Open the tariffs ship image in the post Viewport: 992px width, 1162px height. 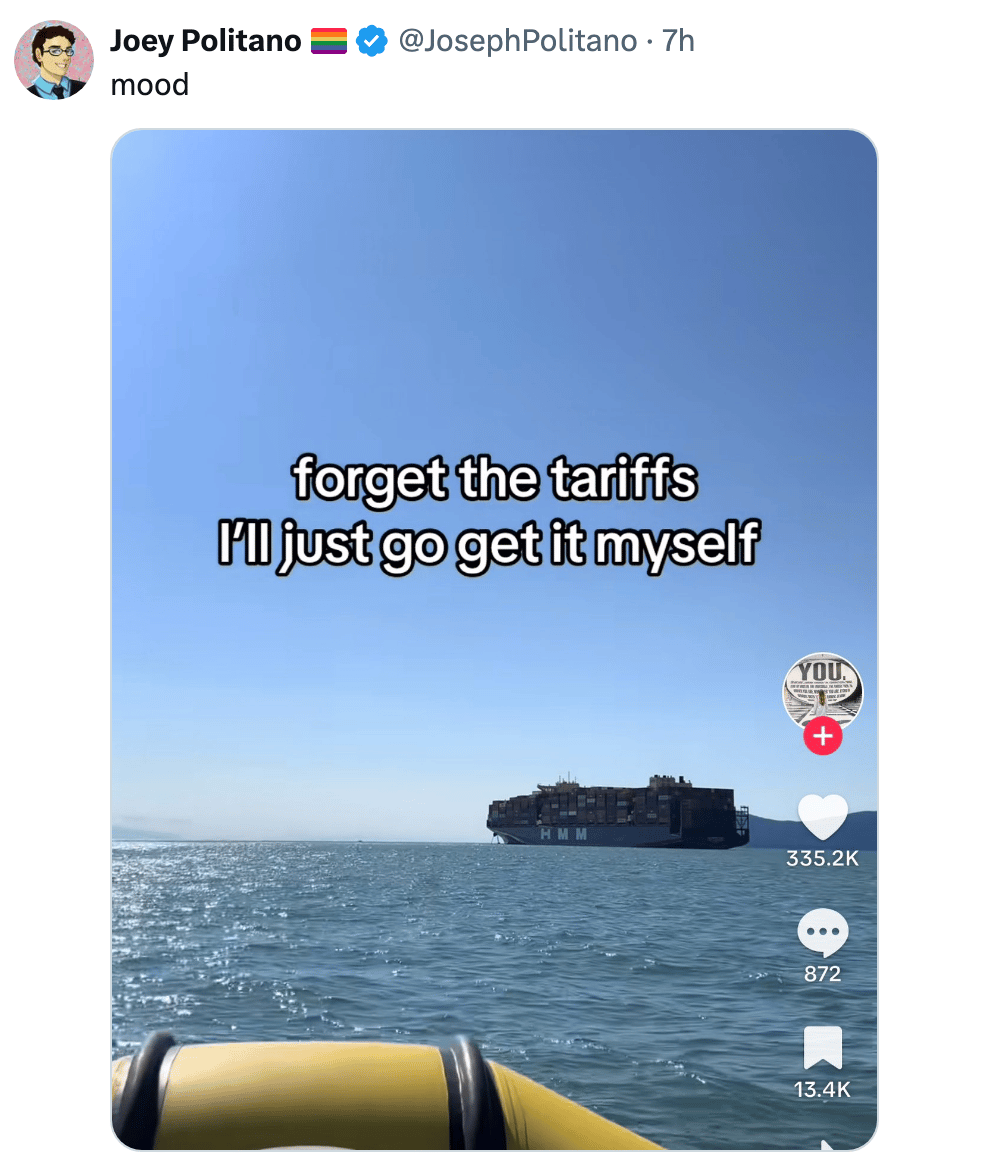pyautogui.click(x=493, y=638)
